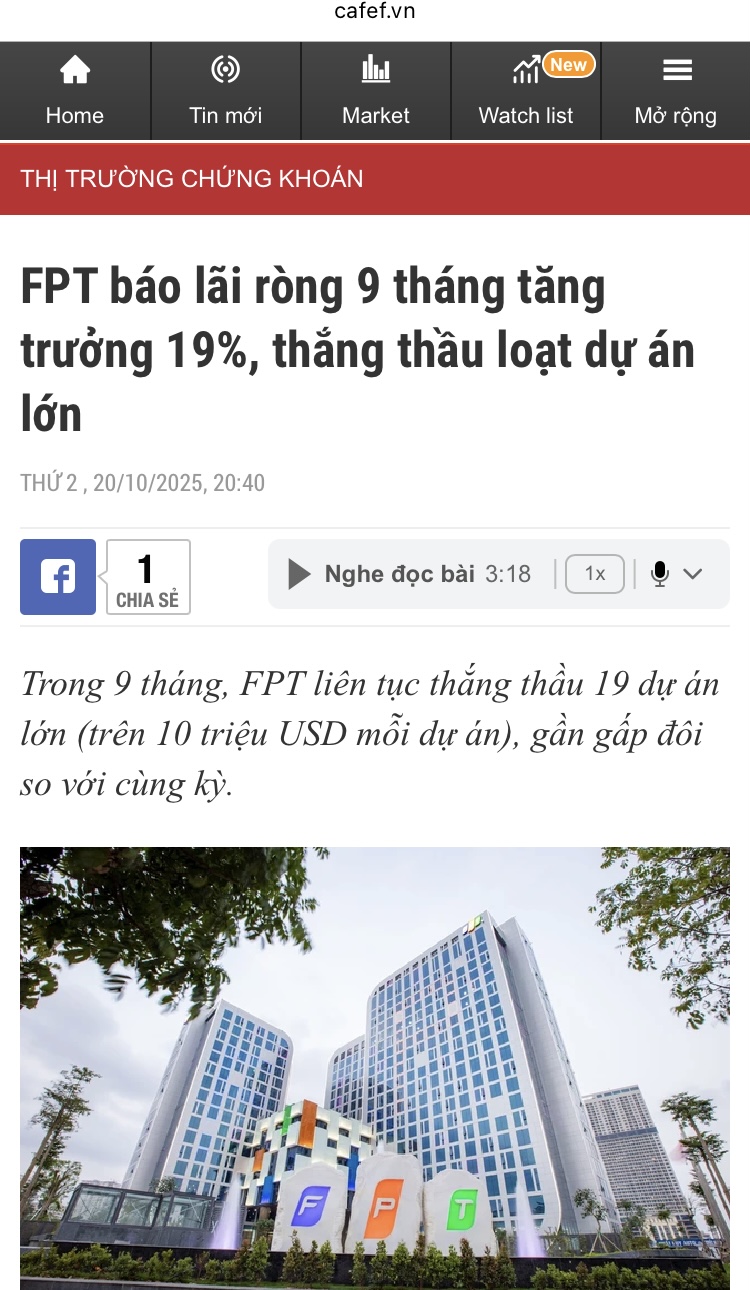Play the Nghe đọc bài audio
750x1290 pixels.
click(299, 574)
